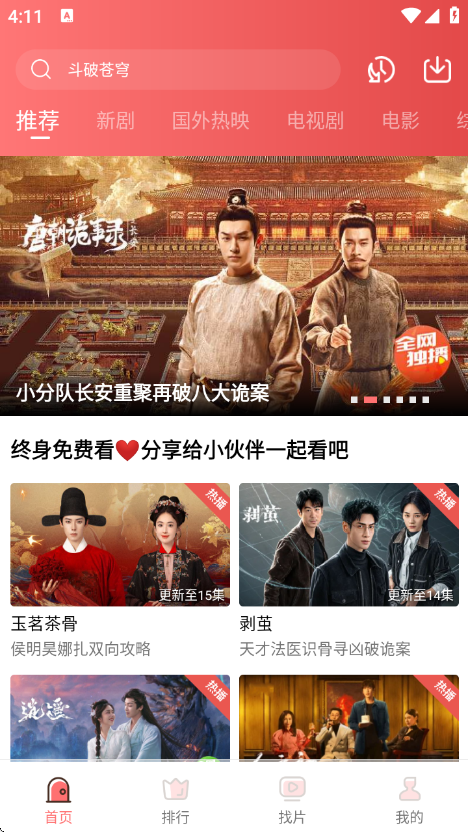Open the 唐朝诡事录 banner
This screenshot has height=832, width=468.
[234, 285]
